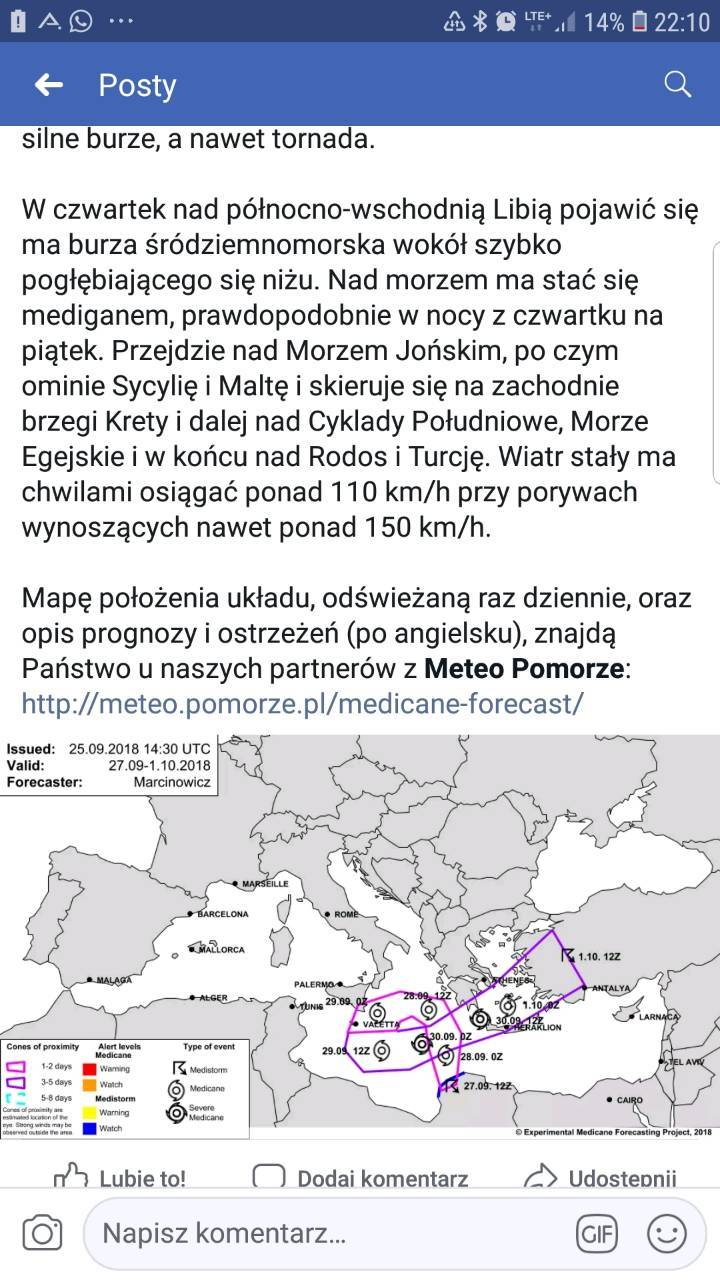Go back from the Posty screen
This screenshot has height=1280, width=720.
48,85
